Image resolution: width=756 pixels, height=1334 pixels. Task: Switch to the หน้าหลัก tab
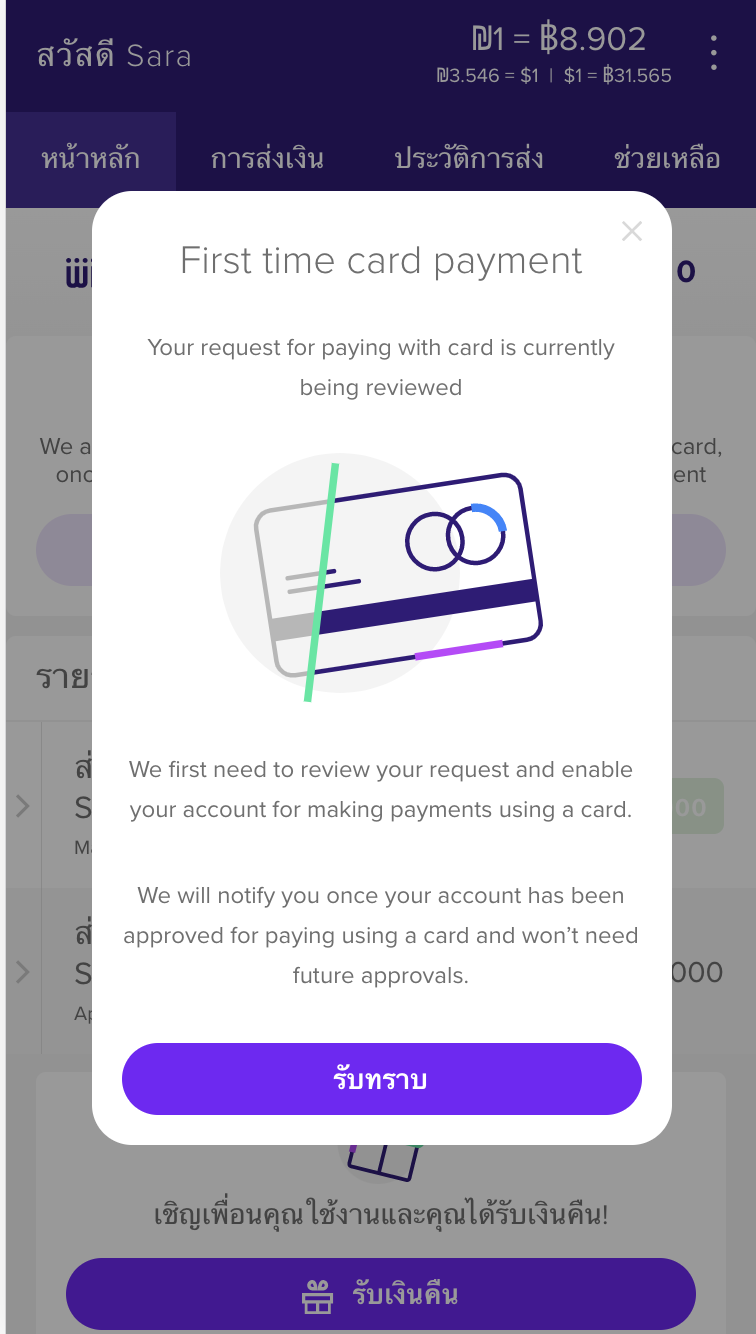point(91,159)
